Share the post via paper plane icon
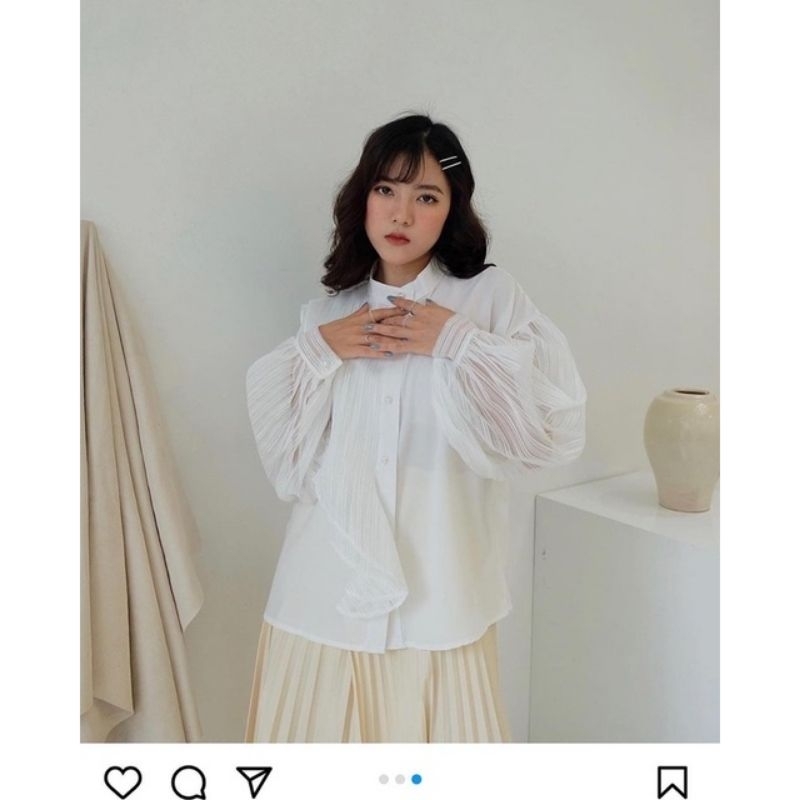 point(253,780)
